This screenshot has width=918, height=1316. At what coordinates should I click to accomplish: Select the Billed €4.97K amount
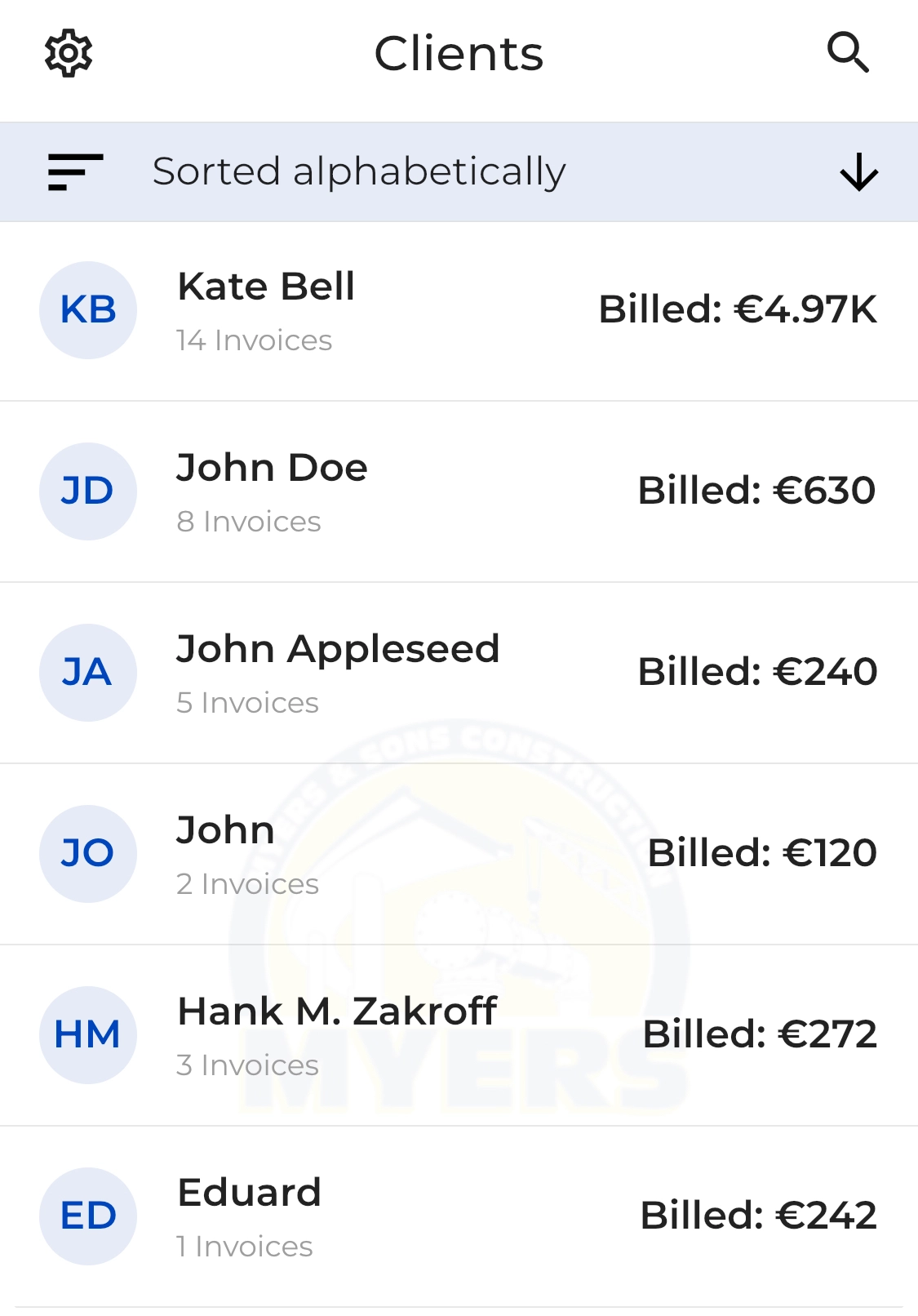pos(738,309)
